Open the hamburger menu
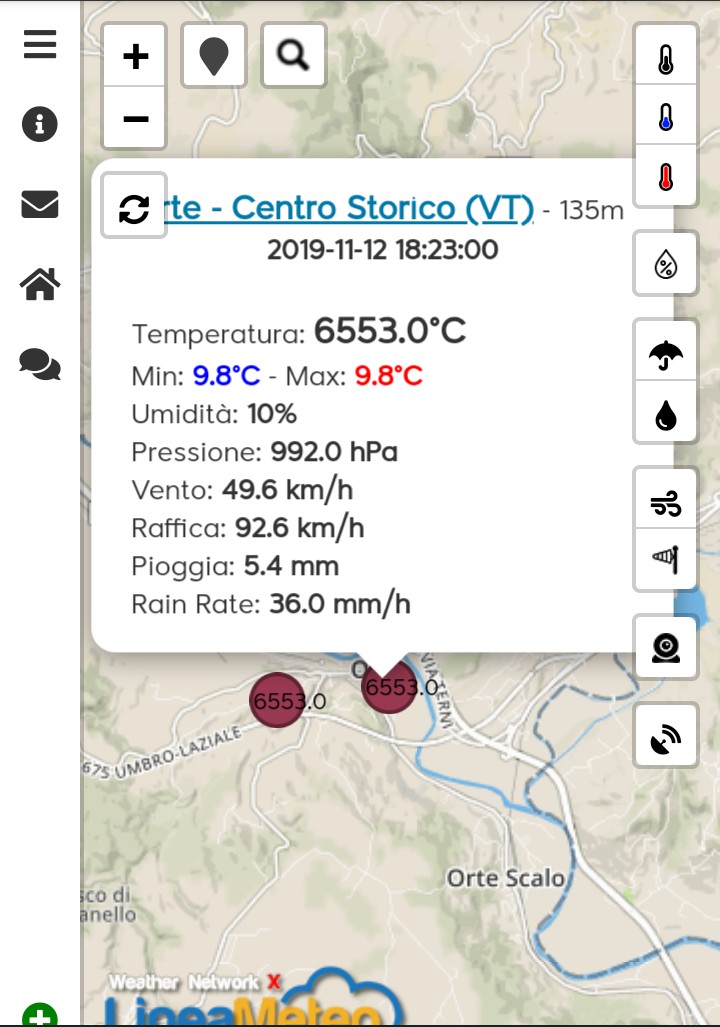 click(x=40, y=45)
